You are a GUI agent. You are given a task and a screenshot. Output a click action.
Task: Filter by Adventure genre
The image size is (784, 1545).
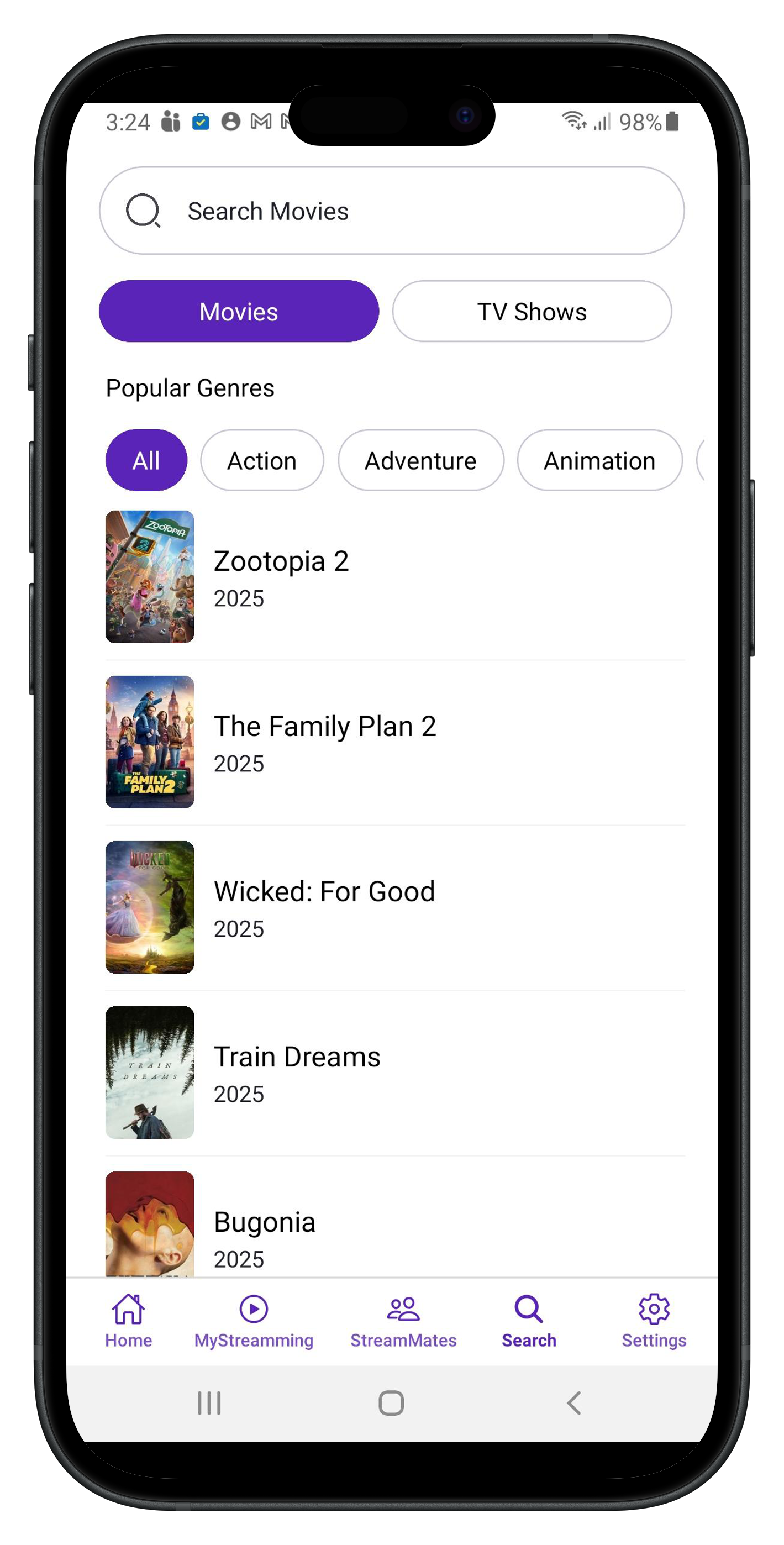(420, 461)
